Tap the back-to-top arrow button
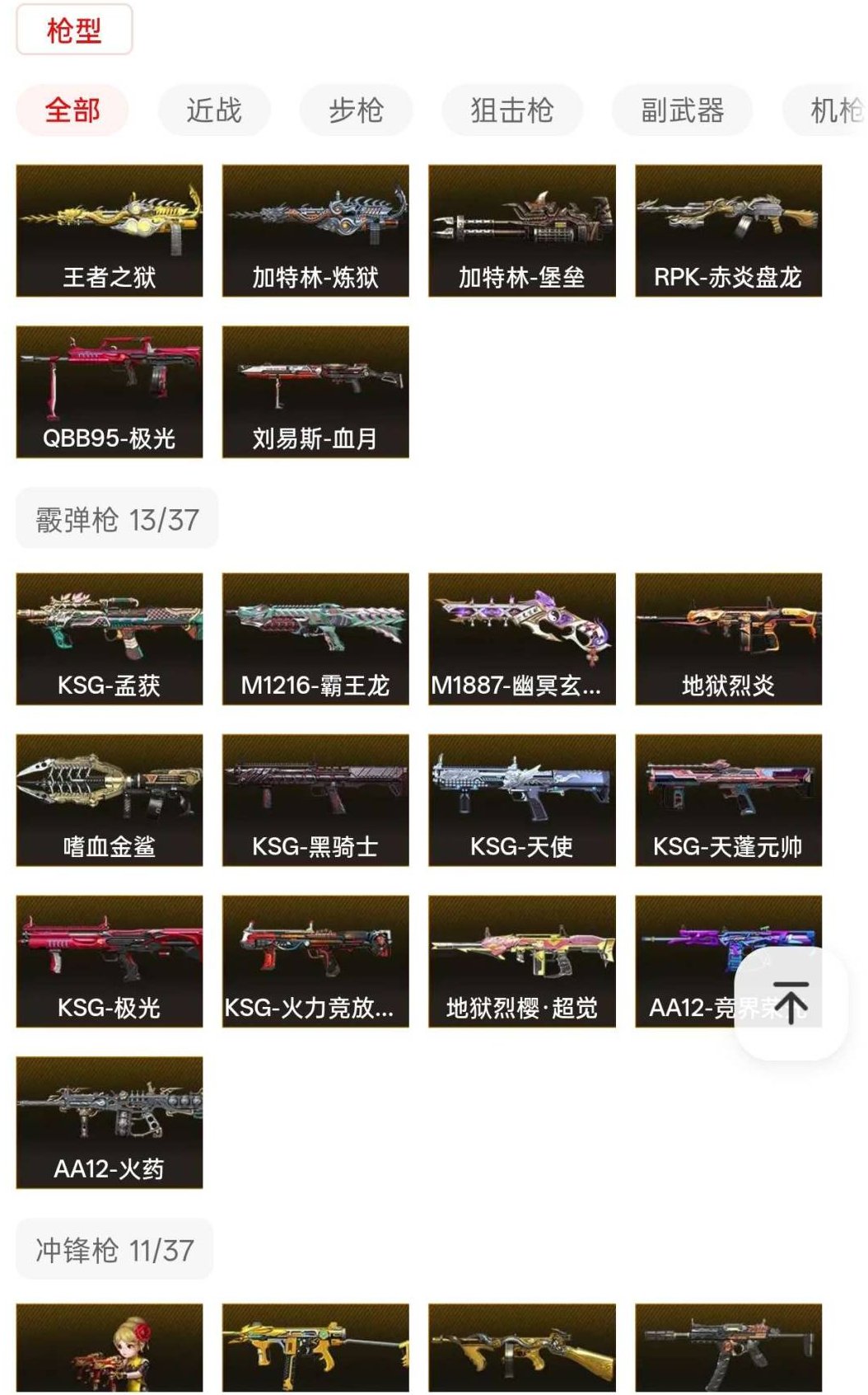Screen dimensions: 868x1395 coord(792,1001)
